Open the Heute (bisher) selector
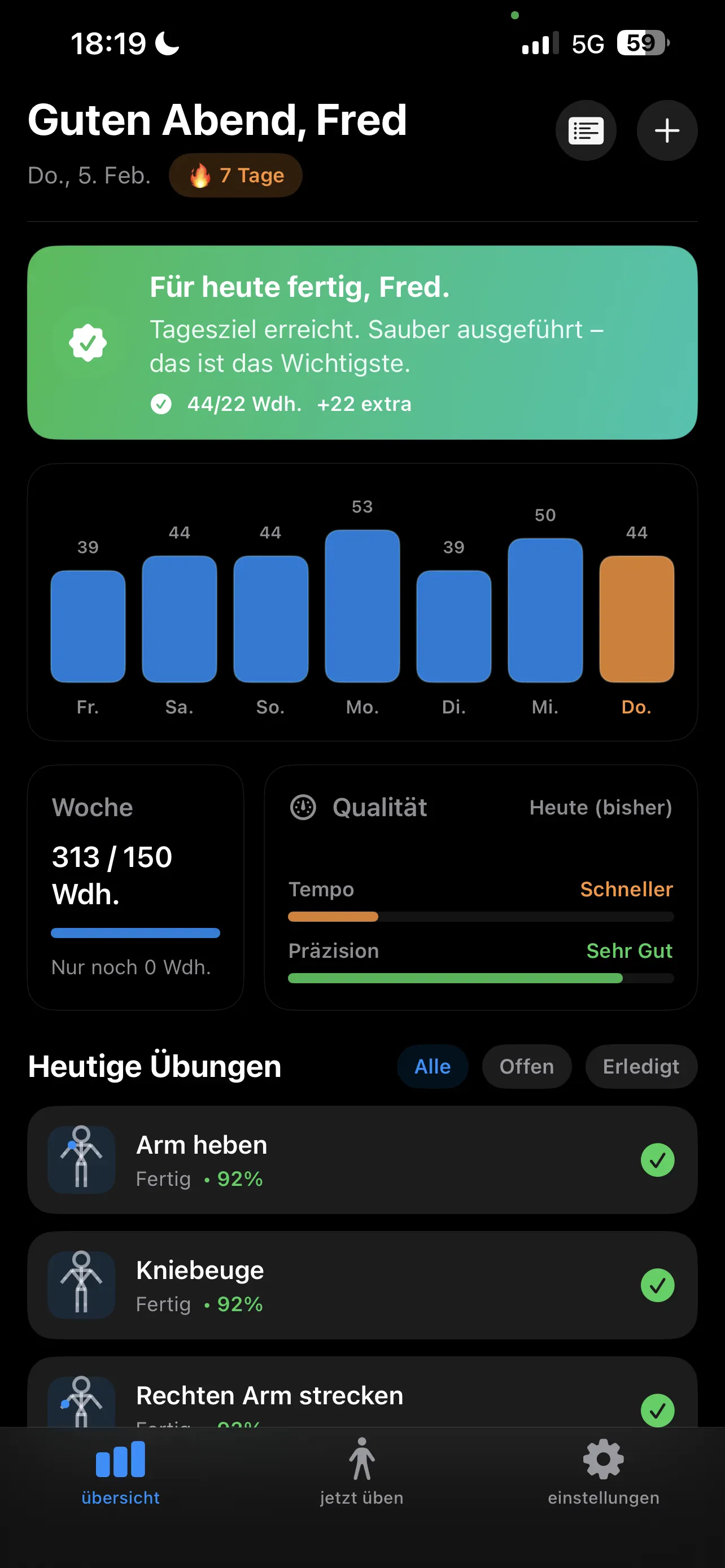This screenshot has width=725, height=1568. (600, 807)
